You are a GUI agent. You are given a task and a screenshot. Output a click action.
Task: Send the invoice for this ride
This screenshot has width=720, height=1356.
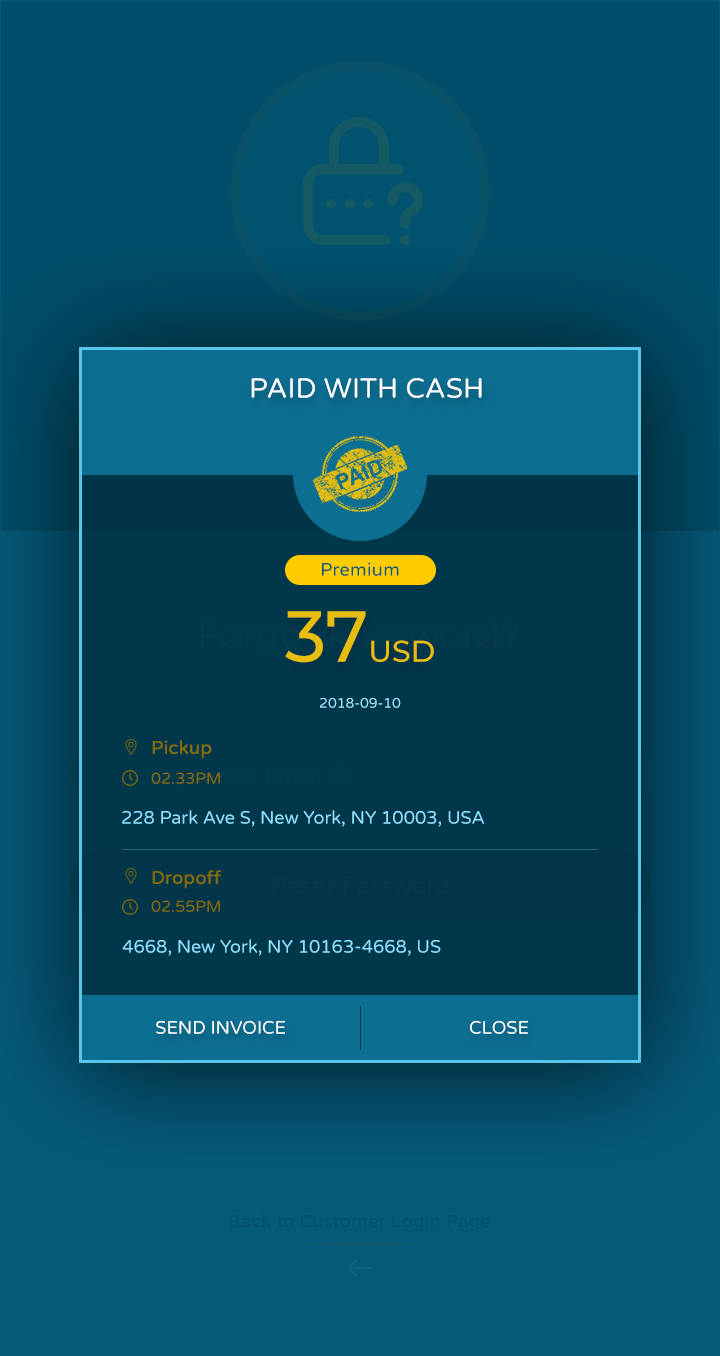[220, 1027]
